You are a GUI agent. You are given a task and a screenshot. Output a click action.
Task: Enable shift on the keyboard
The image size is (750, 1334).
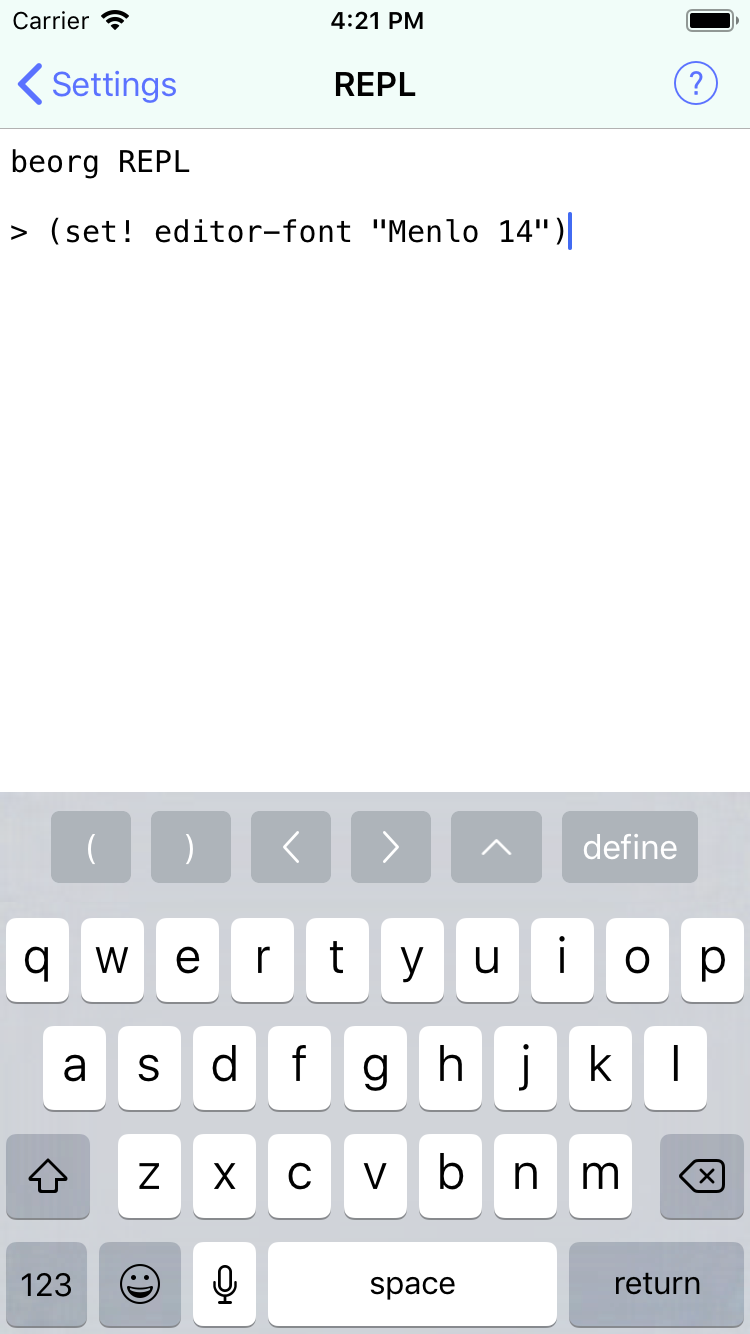48,1176
